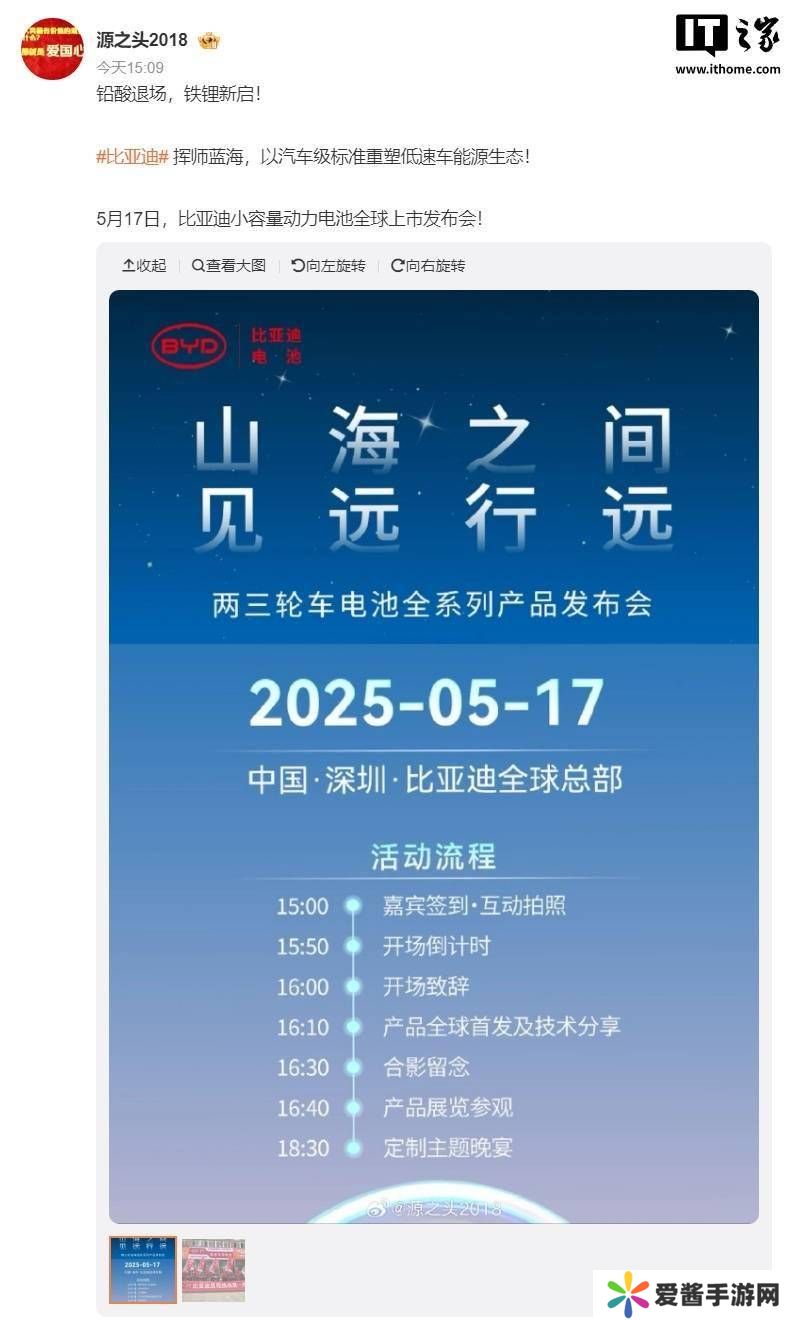Open the 源之头2018 username link
The image size is (793, 1320).
(x=141, y=40)
